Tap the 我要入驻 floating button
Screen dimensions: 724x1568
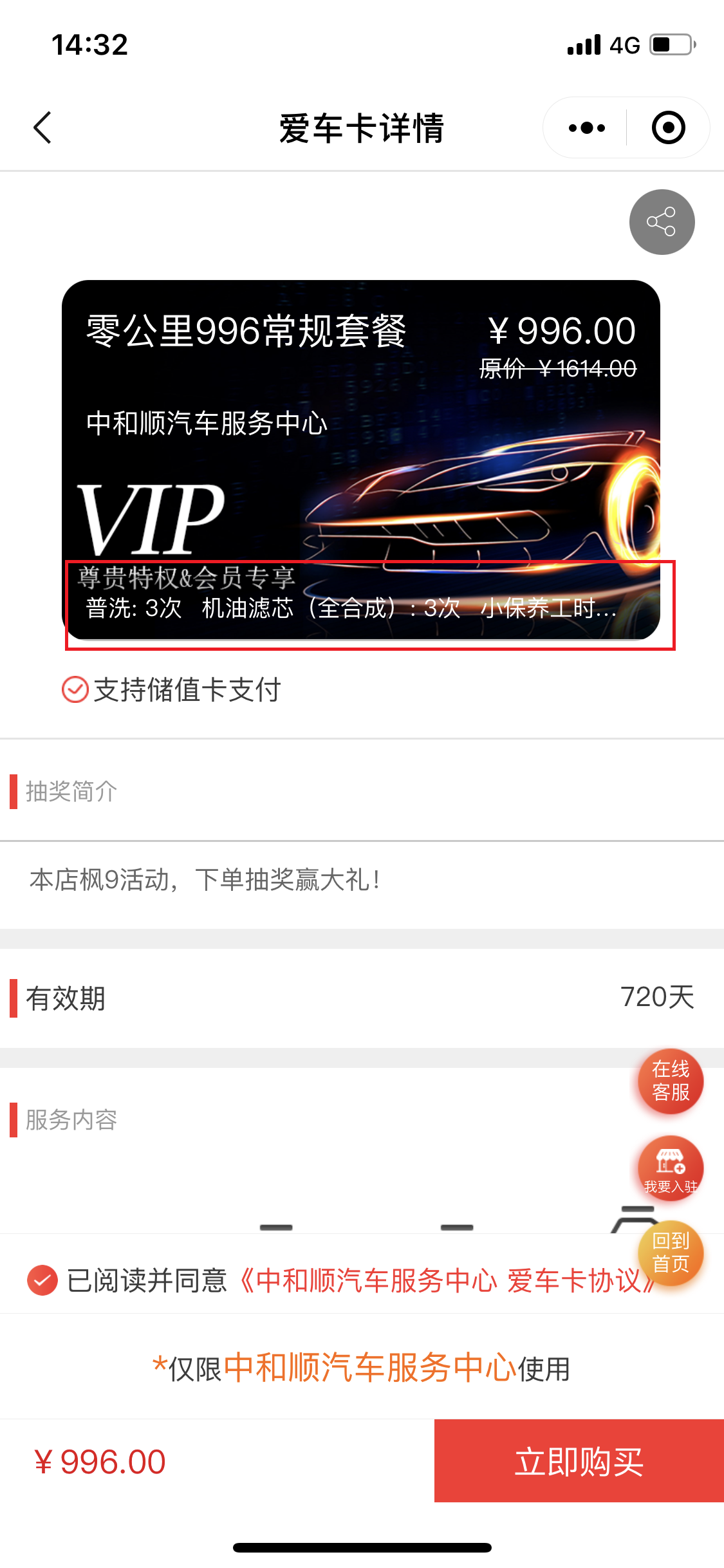(670, 1168)
